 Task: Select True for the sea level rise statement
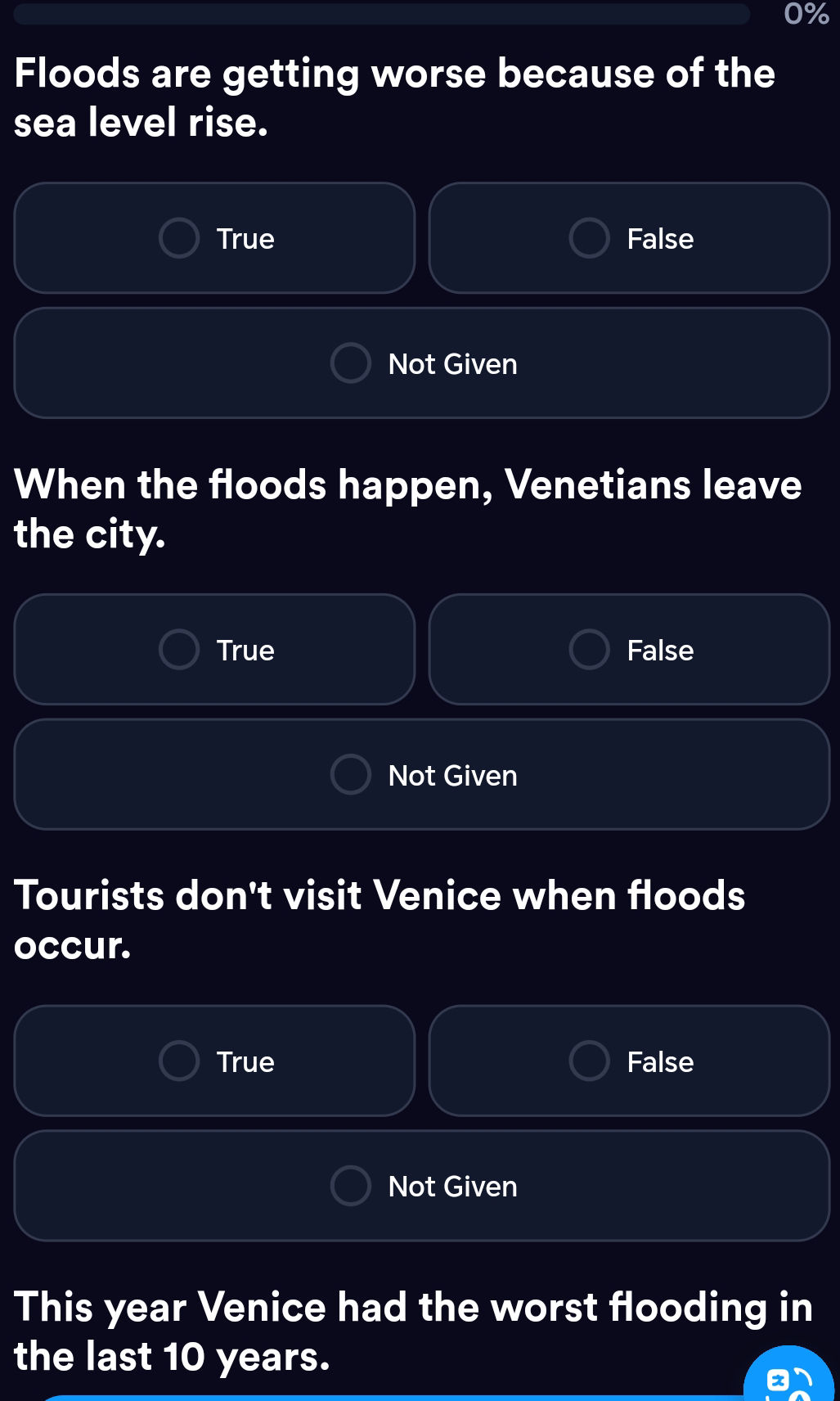coord(214,238)
